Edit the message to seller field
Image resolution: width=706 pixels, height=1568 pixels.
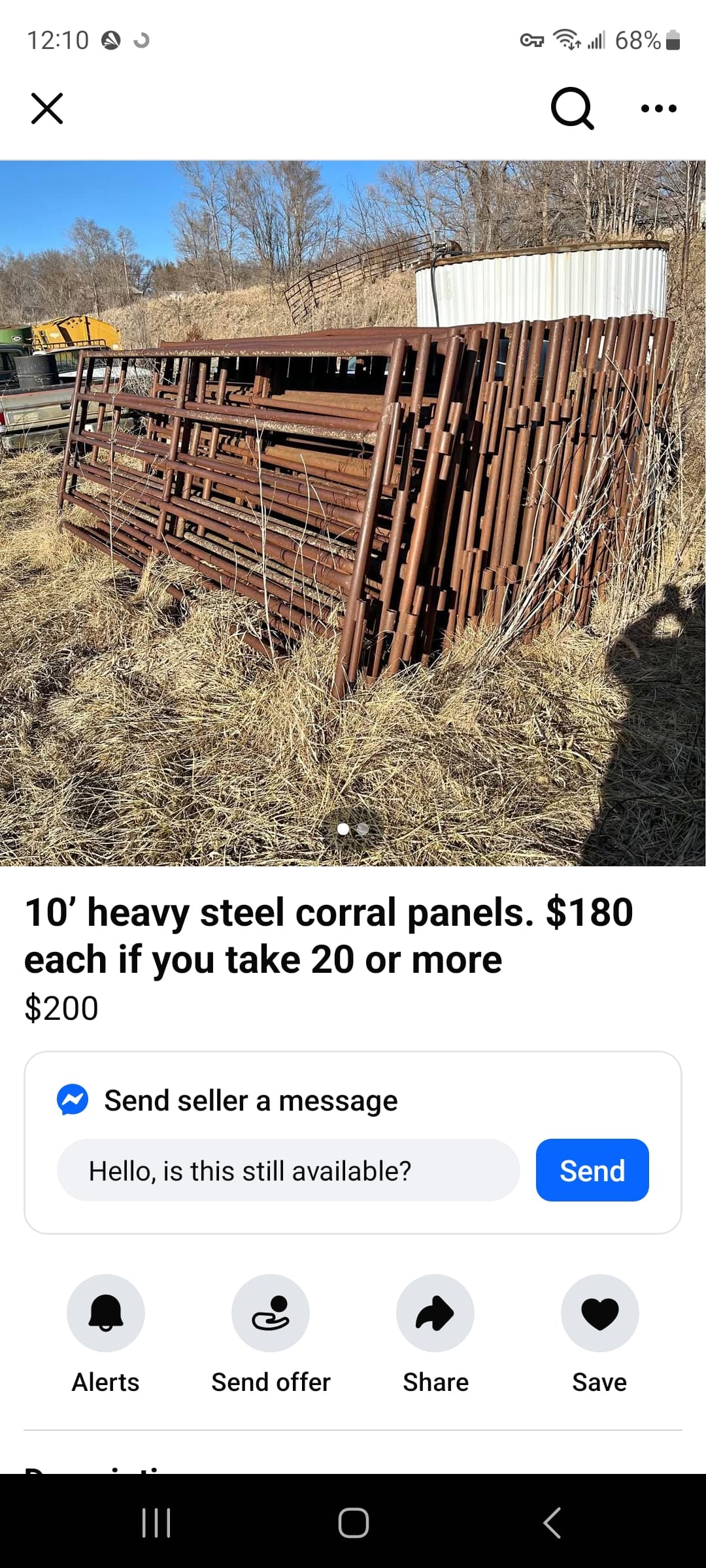pos(288,1170)
